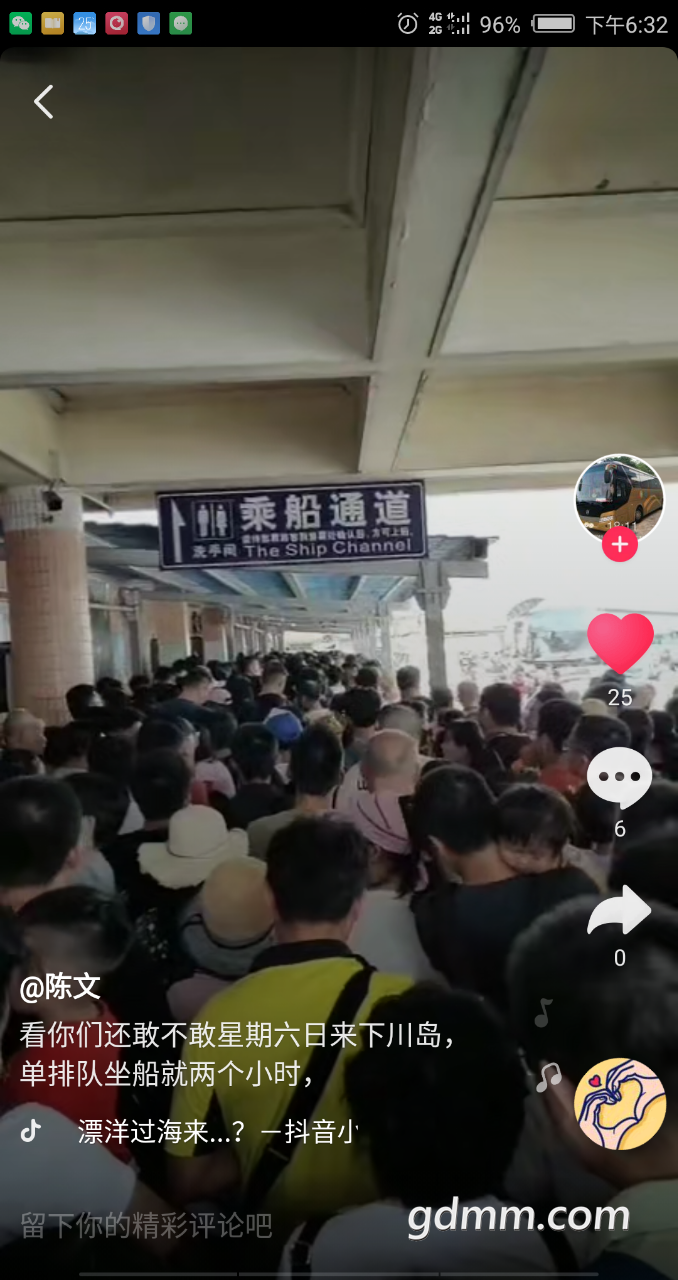678x1280 pixels.
Task: Follow the creator with the plus button
Action: pos(619,544)
